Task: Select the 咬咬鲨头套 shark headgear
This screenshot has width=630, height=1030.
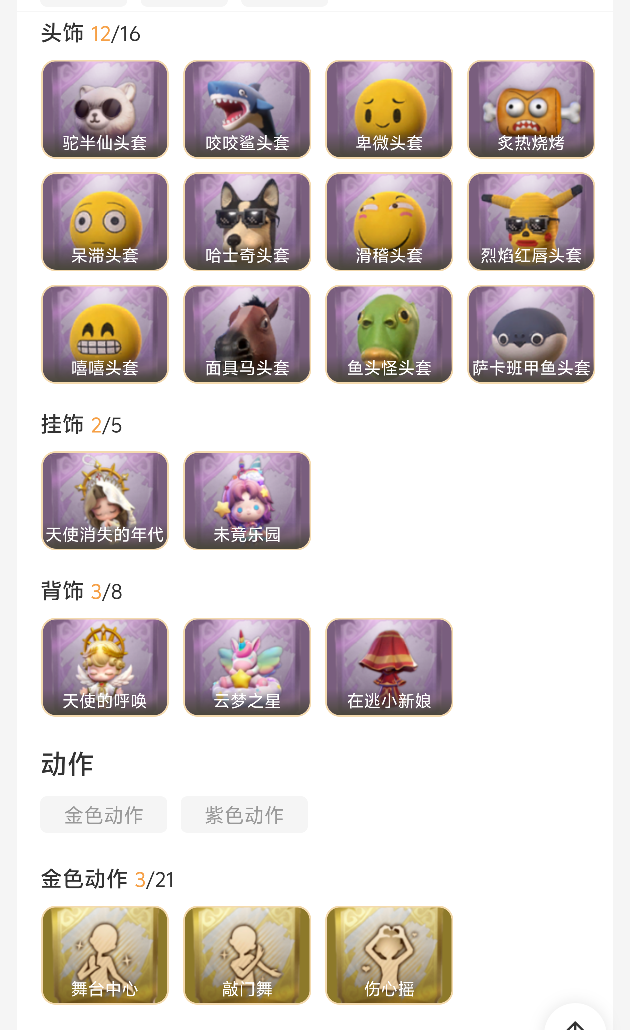Action: coord(247,109)
